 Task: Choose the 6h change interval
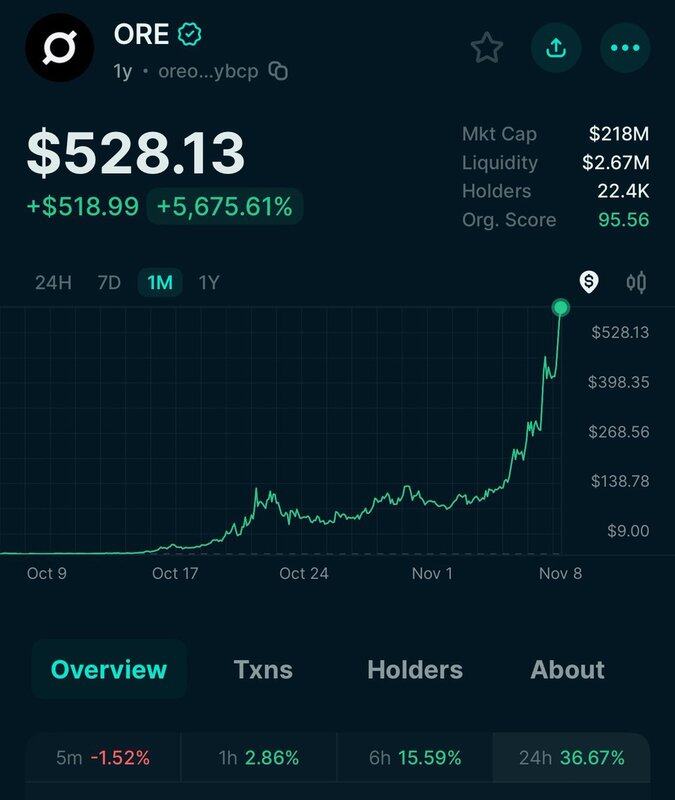click(x=415, y=758)
